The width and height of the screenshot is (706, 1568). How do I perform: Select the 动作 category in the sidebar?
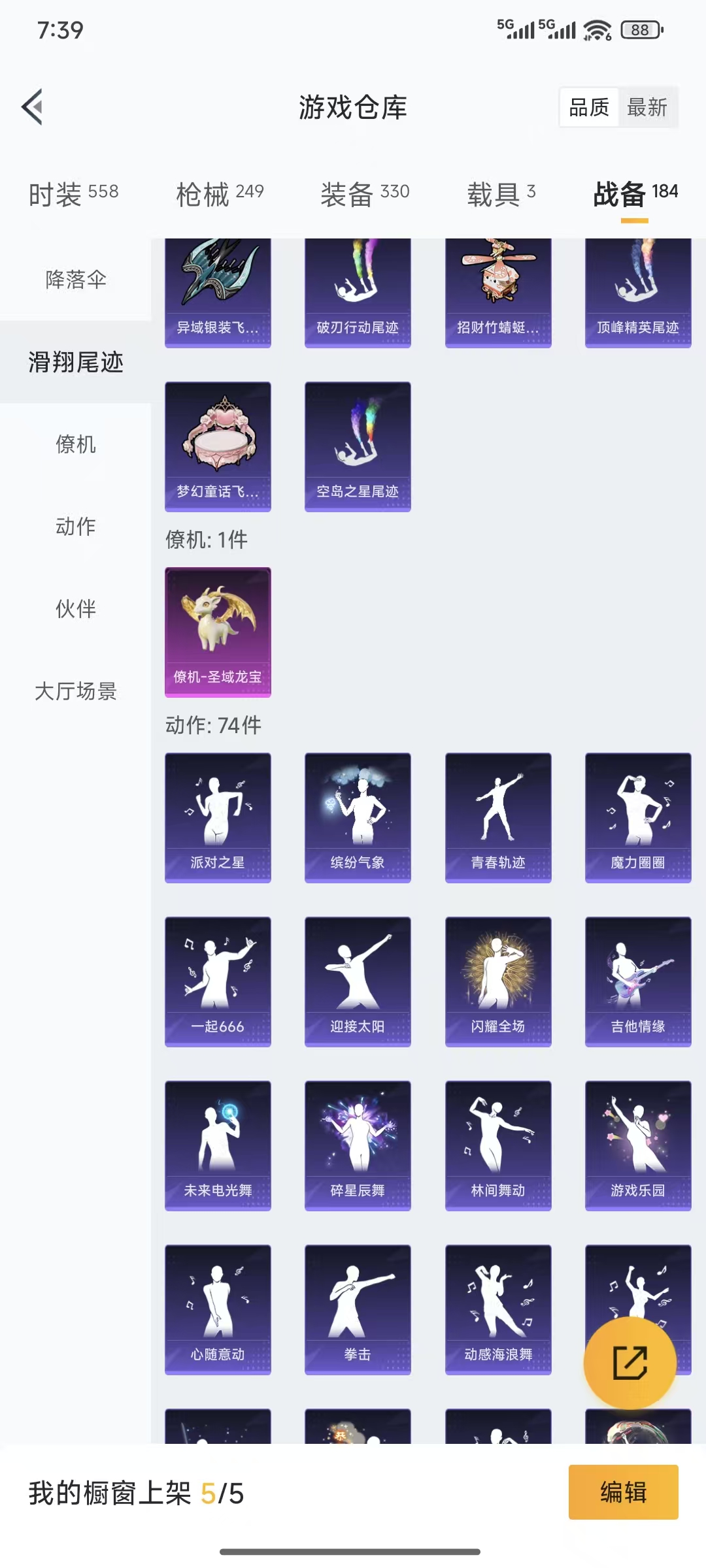(76, 527)
